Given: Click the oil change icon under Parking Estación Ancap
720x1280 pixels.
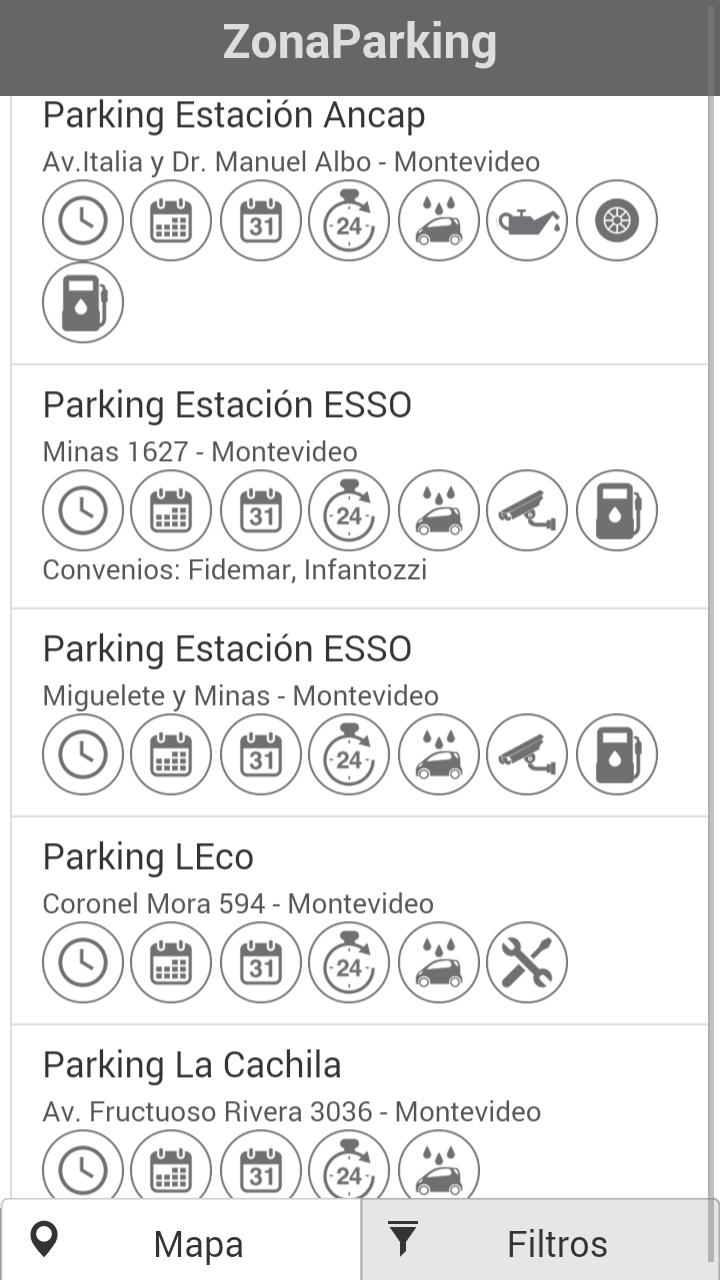Looking at the screenshot, I should [527, 220].
